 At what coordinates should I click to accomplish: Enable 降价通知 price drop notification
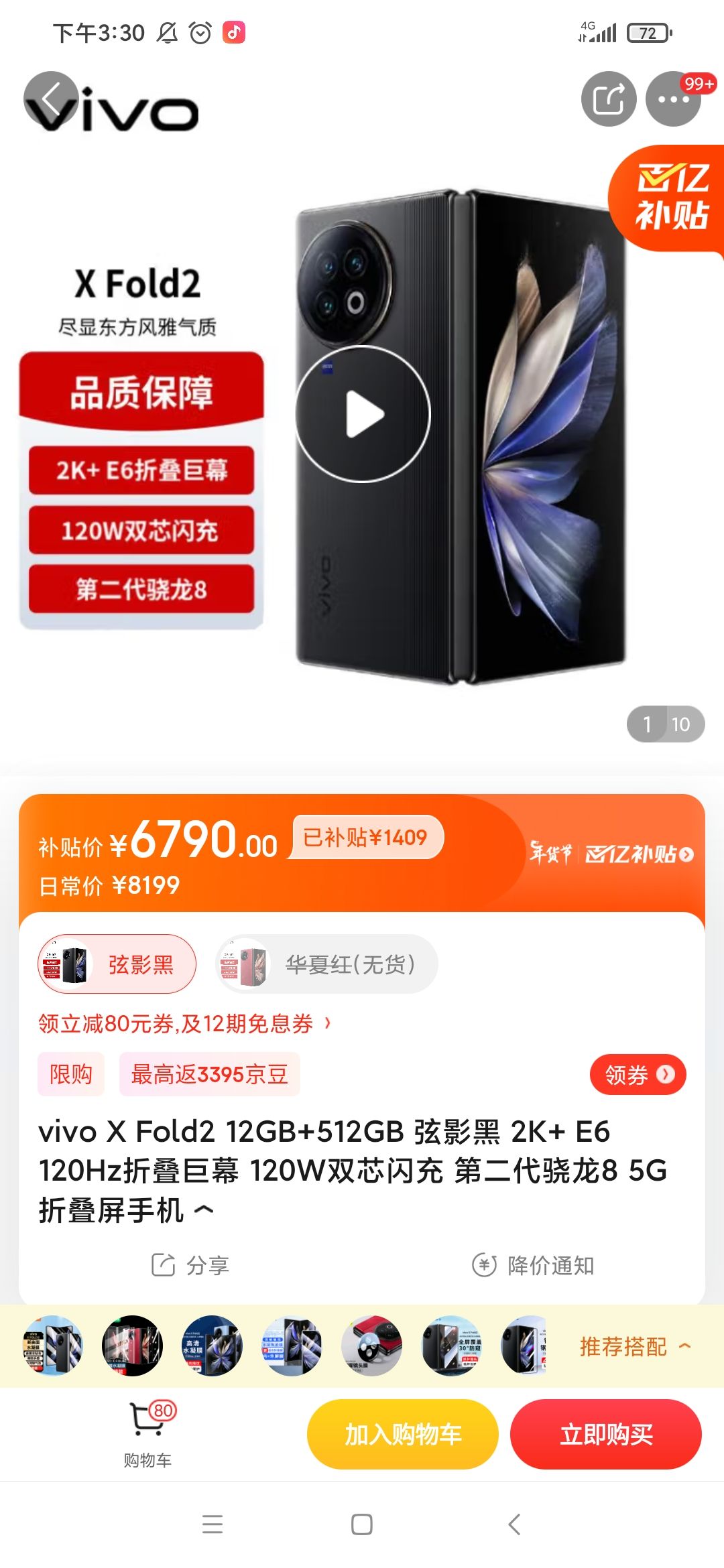(540, 1264)
